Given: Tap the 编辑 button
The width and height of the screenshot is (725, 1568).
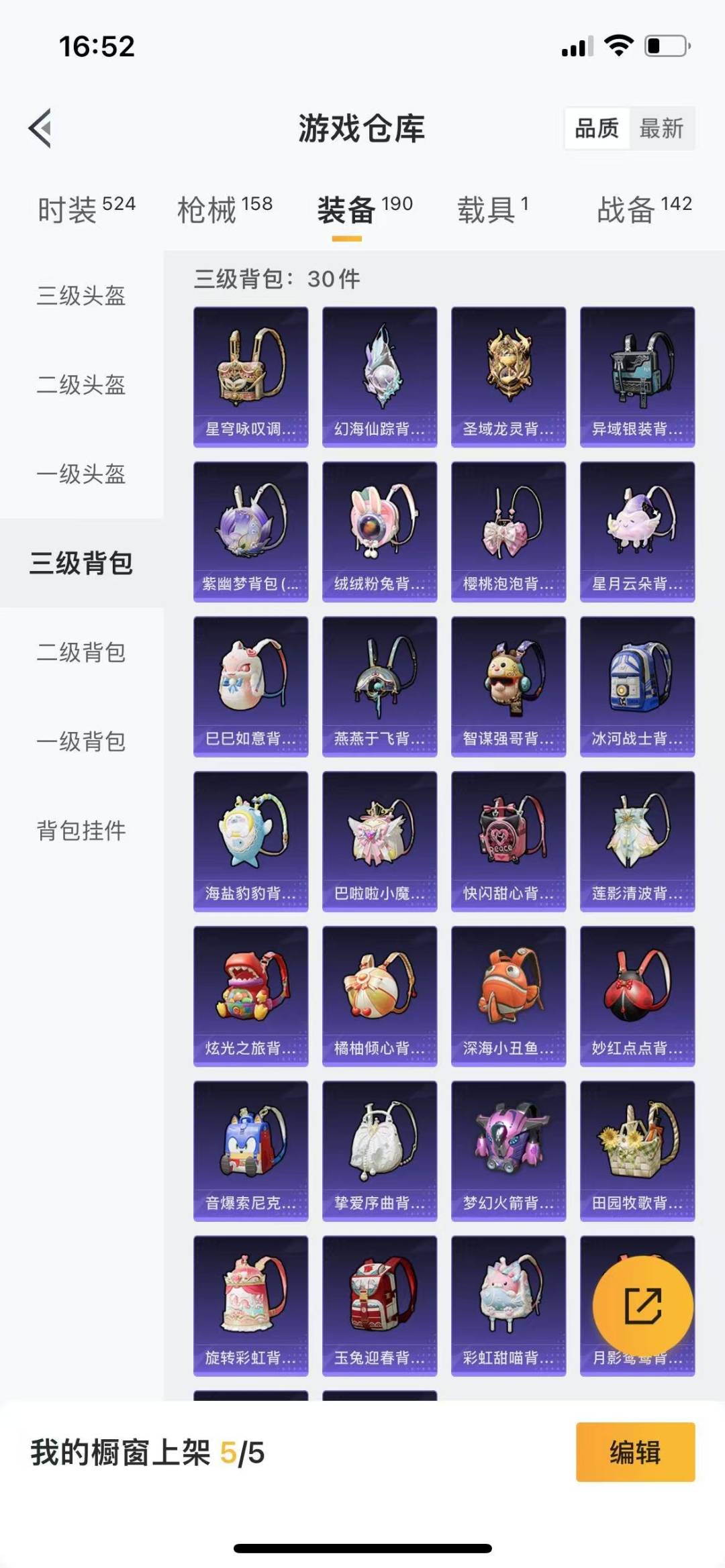Looking at the screenshot, I should (x=635, y=1452).
